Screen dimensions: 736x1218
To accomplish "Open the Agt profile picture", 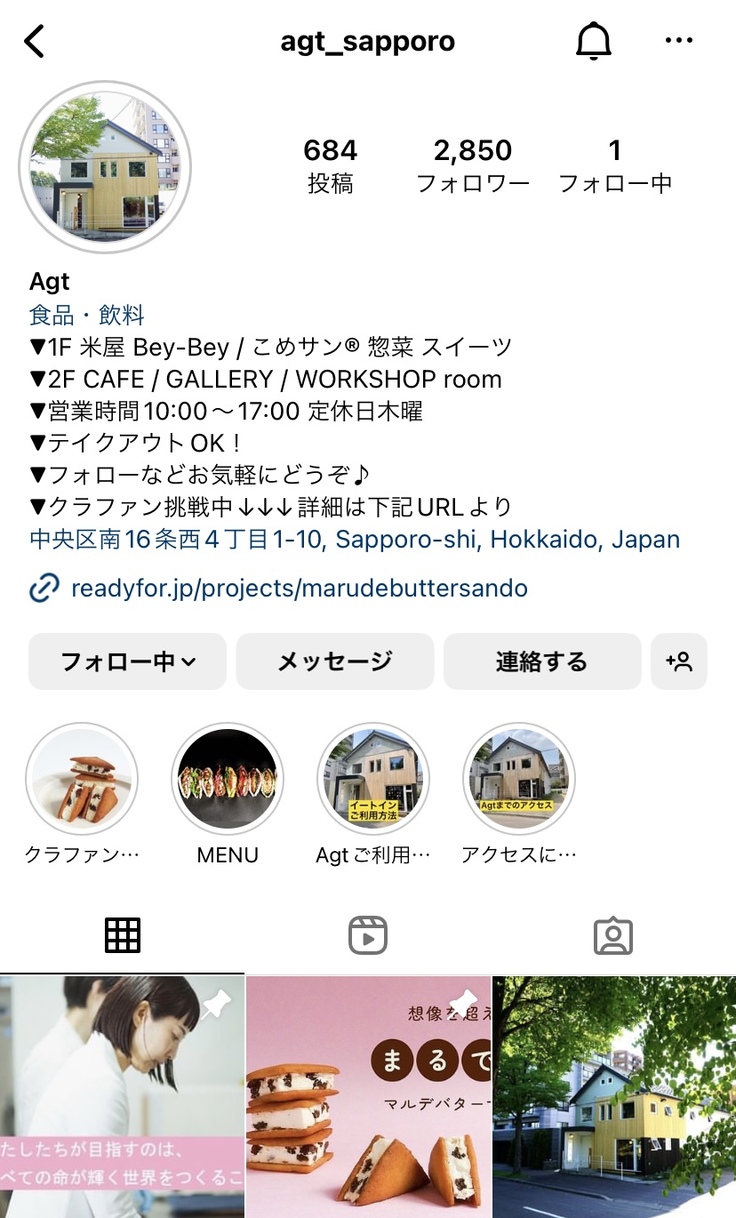I will 105,167.
